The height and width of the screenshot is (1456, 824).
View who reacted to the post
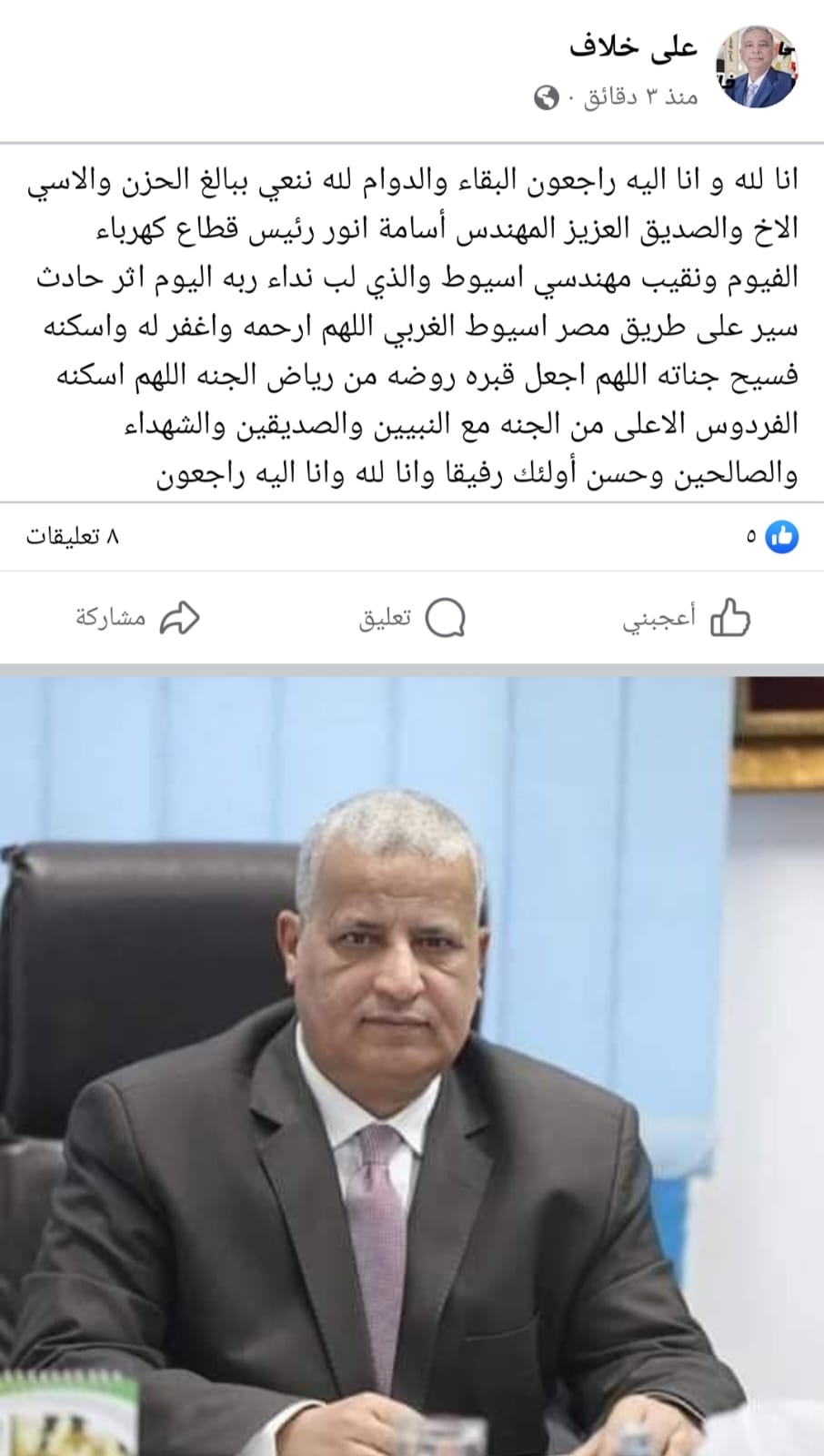tap(771, 537)
